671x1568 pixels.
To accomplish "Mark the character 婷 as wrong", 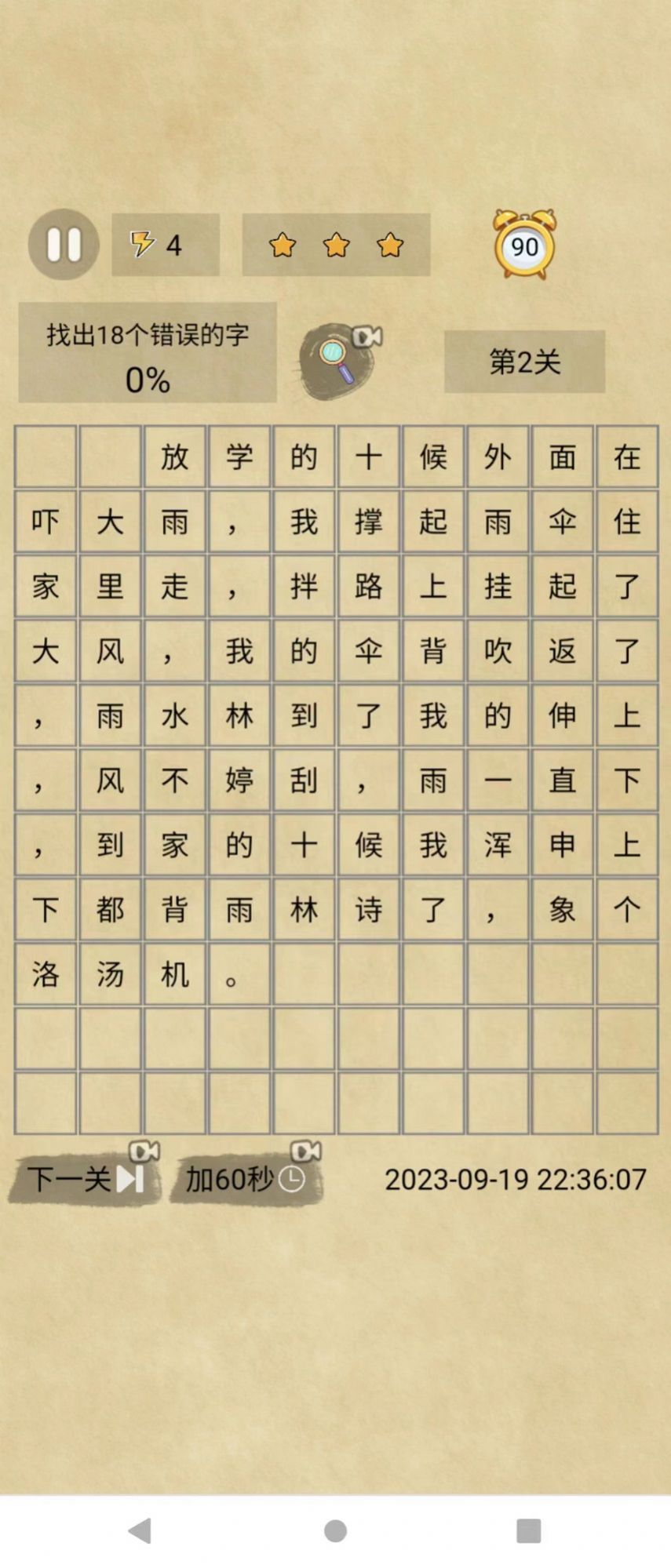I will point(239,780).
